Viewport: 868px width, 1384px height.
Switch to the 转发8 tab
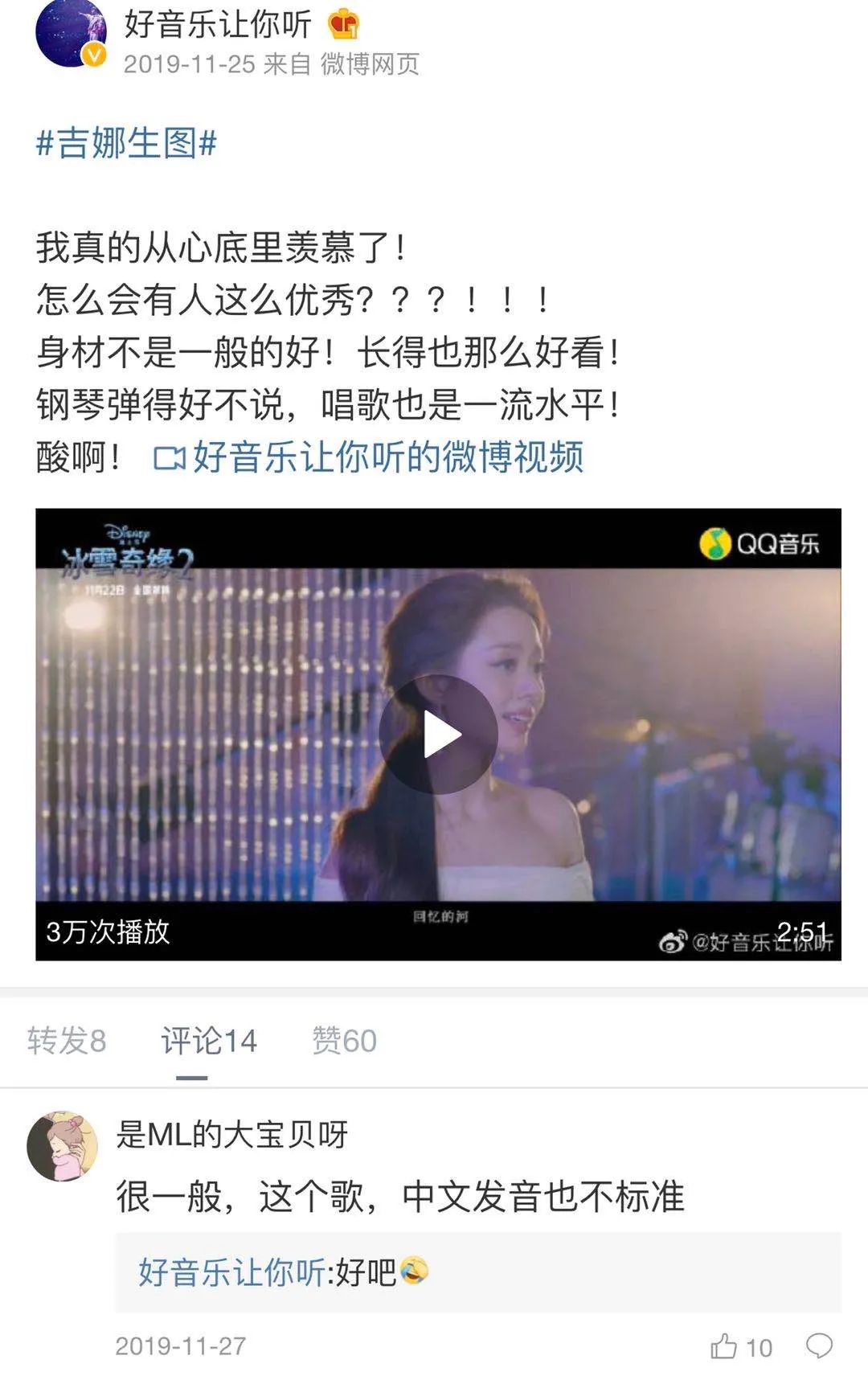[x=67, y=1041]
